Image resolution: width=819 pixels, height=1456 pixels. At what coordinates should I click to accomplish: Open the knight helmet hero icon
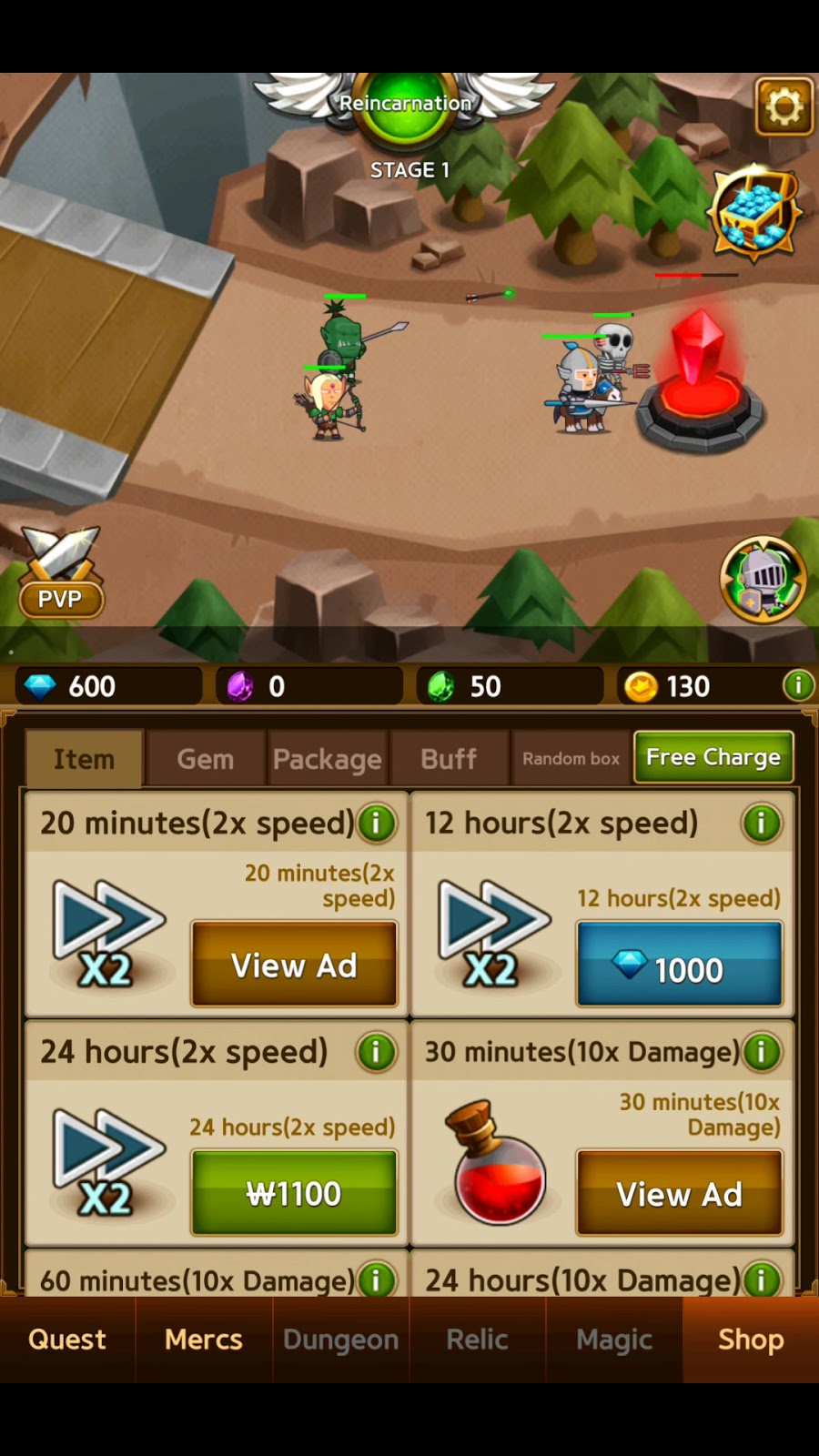(x=763, y=580)
